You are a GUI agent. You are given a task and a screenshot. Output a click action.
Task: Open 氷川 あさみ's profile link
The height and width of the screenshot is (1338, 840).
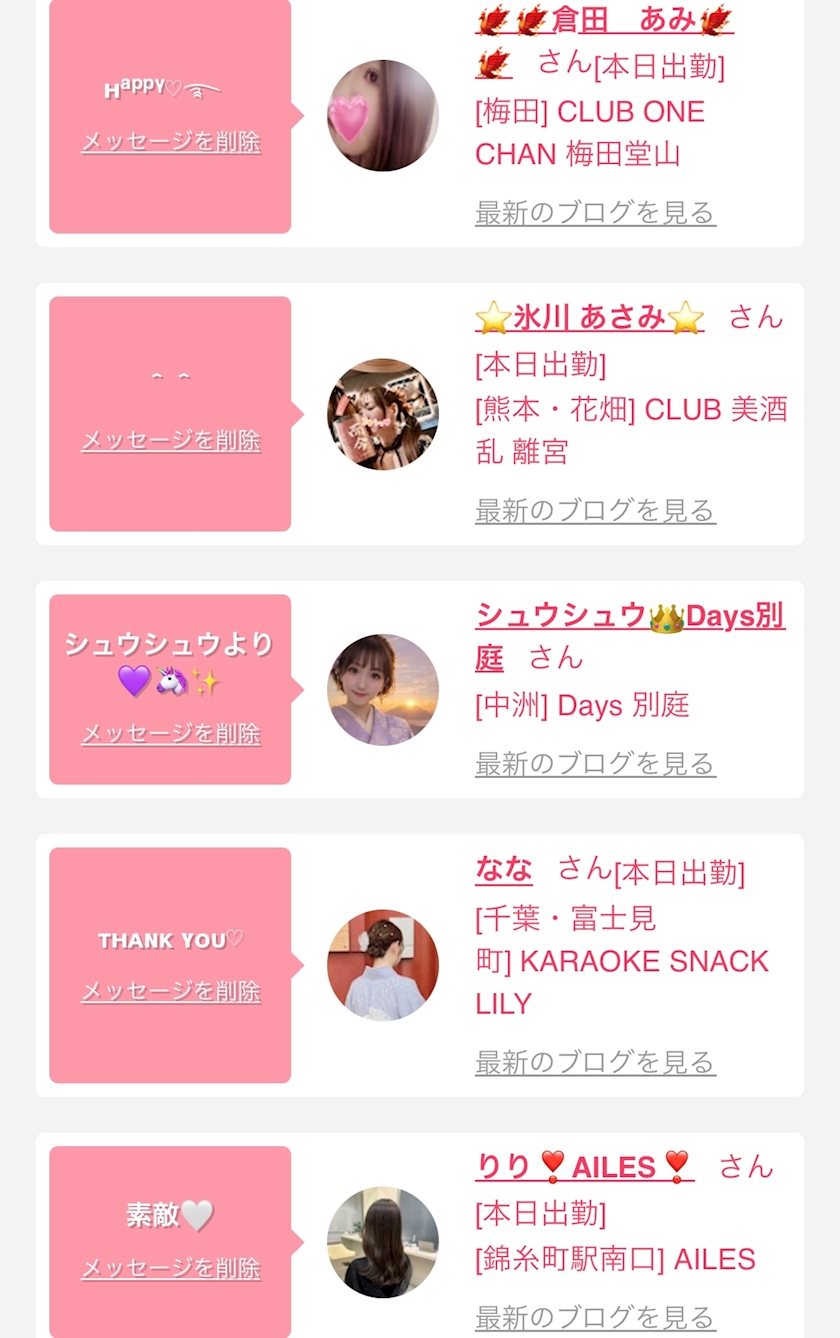(x=590, y=318)
